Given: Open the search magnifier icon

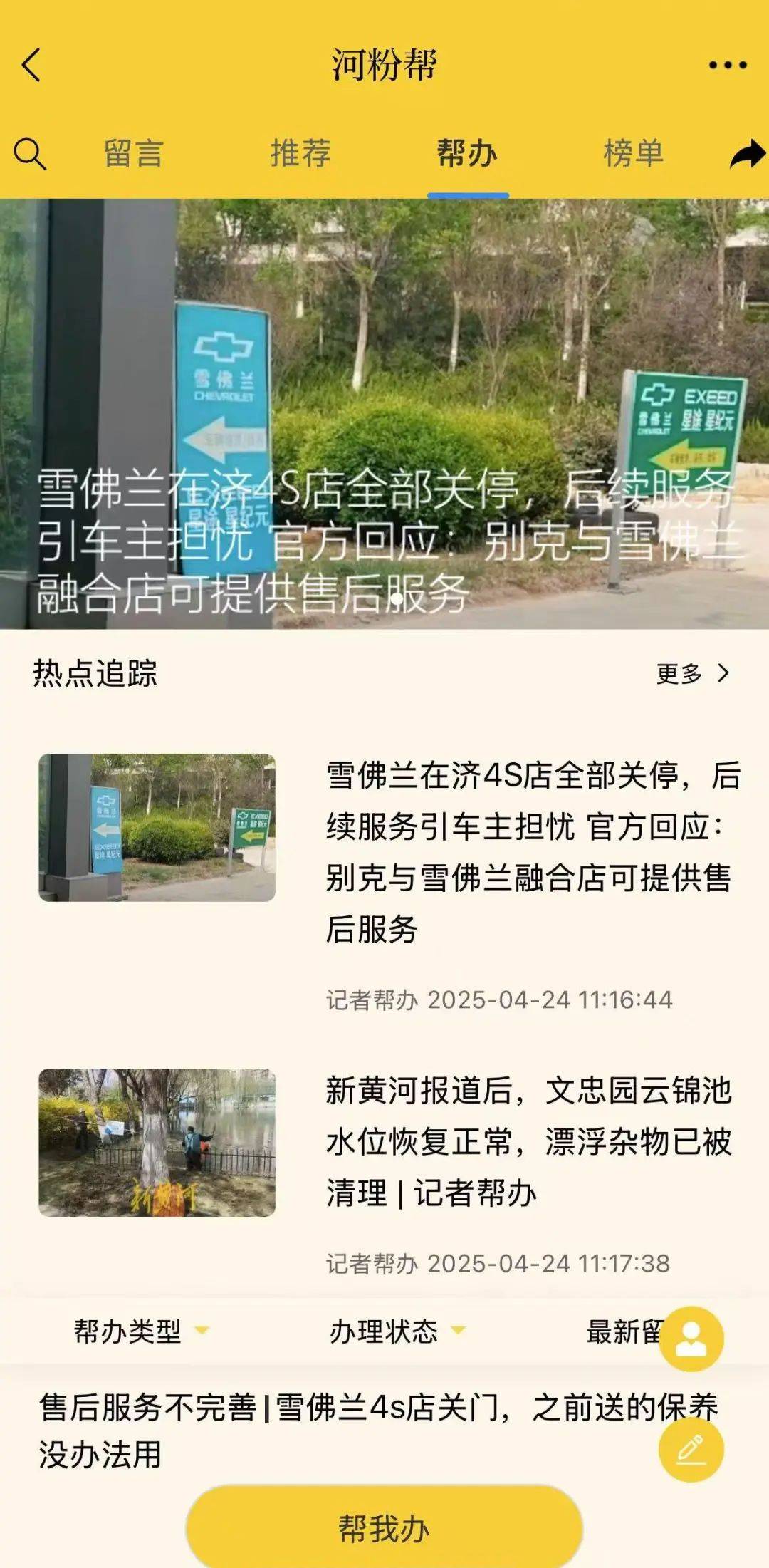Looking at the screenshot, I should (30, 154).
